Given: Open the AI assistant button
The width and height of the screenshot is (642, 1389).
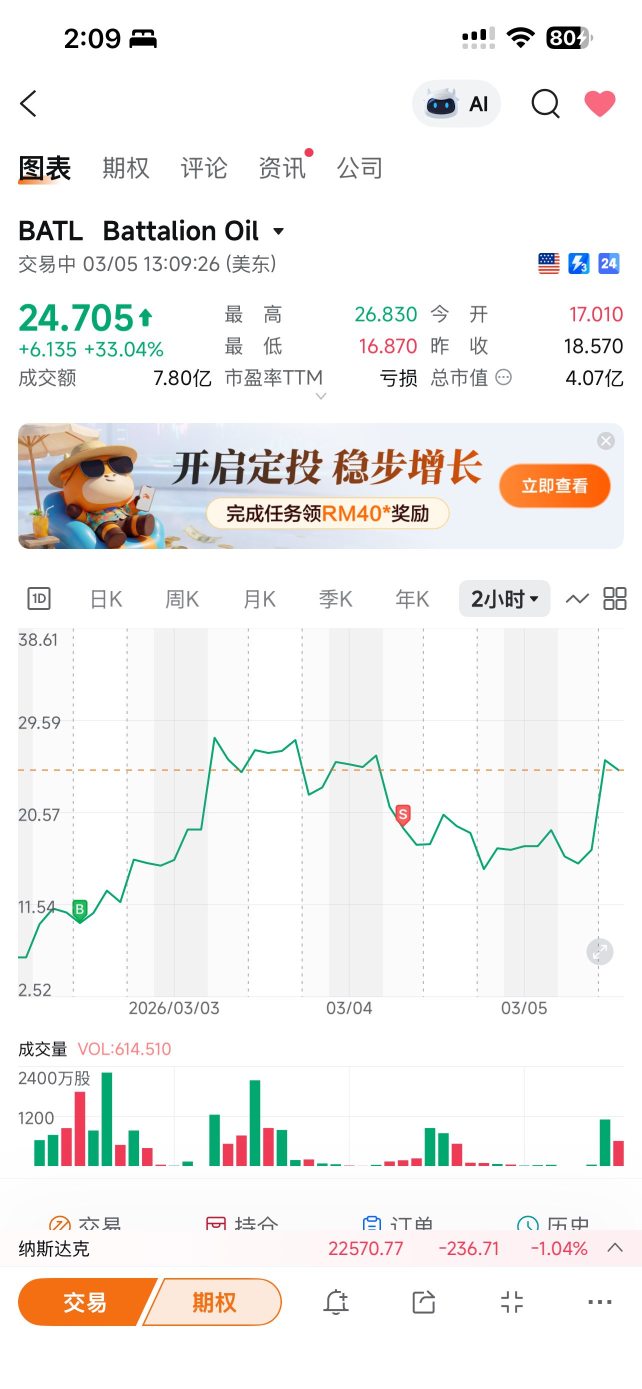Looking at the screenshot, I should click(x=457, y=104).
